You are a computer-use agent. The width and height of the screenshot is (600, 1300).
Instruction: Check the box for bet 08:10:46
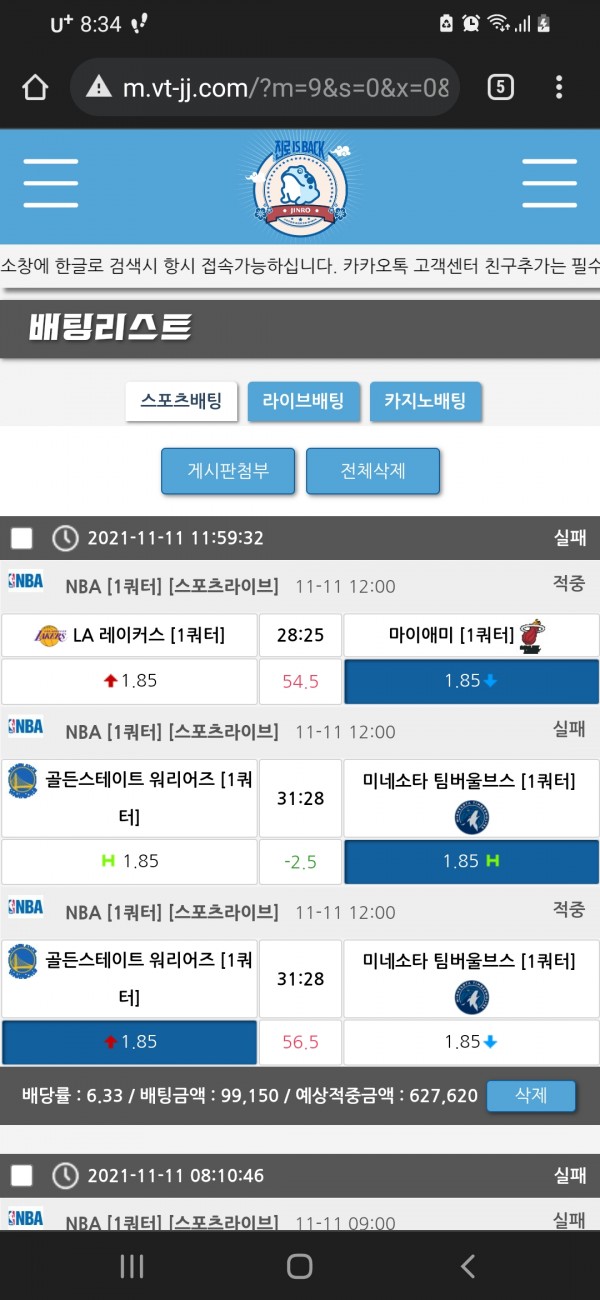pyautogui.click(x=22, y=1176)
